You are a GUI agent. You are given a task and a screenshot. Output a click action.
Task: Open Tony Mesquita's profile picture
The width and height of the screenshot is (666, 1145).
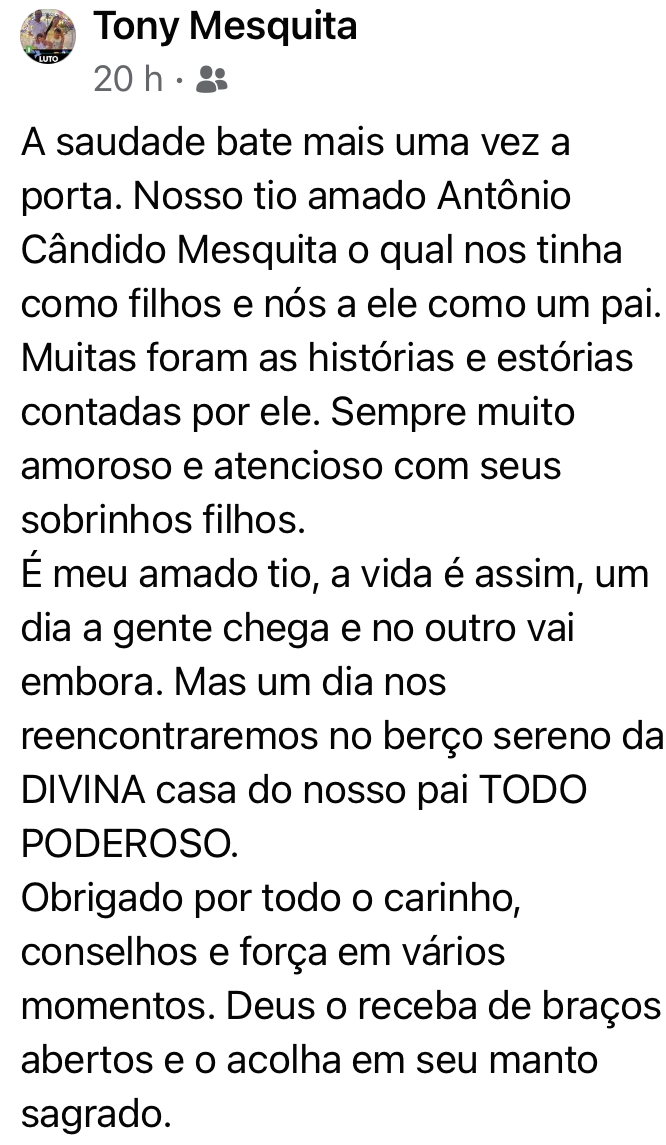tap(47, 37)
